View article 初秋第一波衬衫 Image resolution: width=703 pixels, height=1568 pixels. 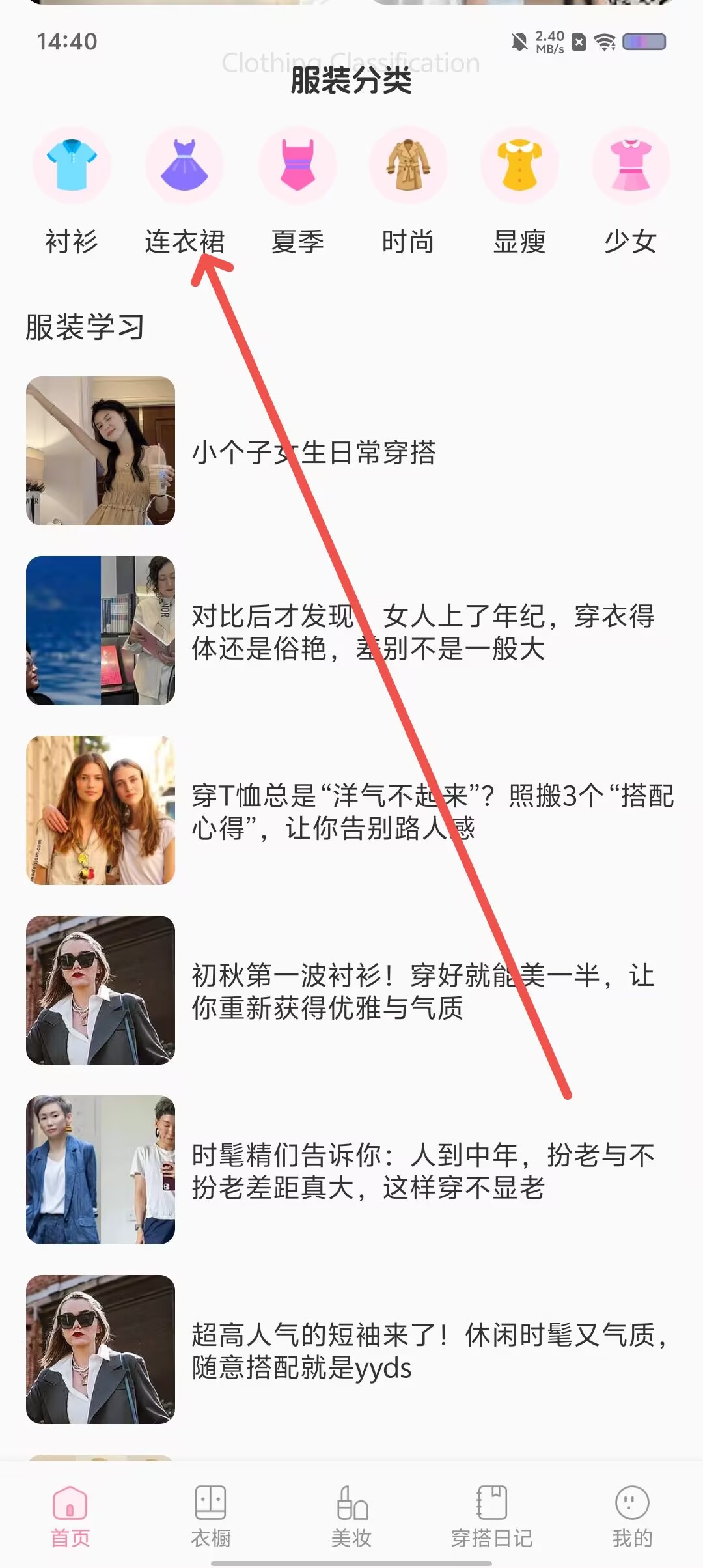pyautogui.click(x=351, y=990)
